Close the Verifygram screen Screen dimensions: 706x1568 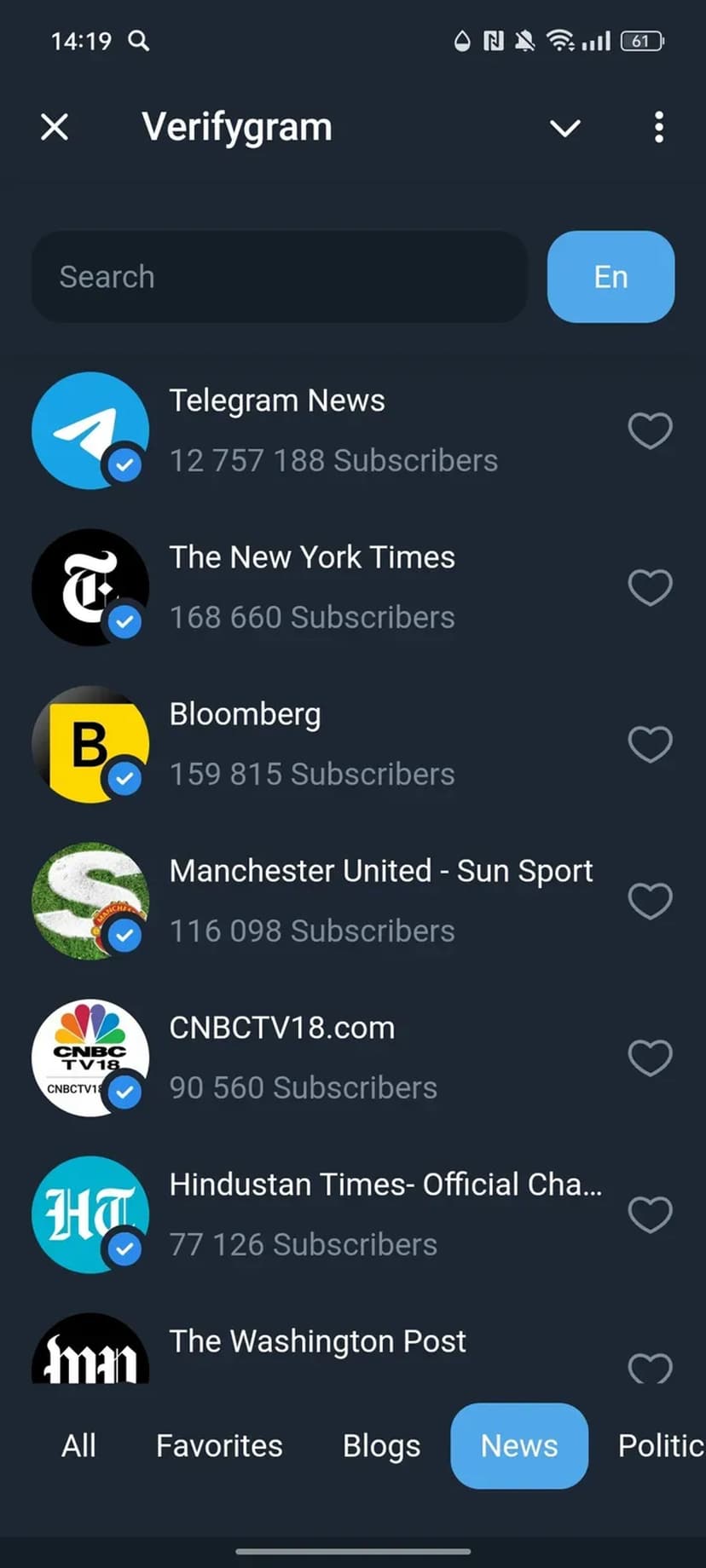(55, 128)
